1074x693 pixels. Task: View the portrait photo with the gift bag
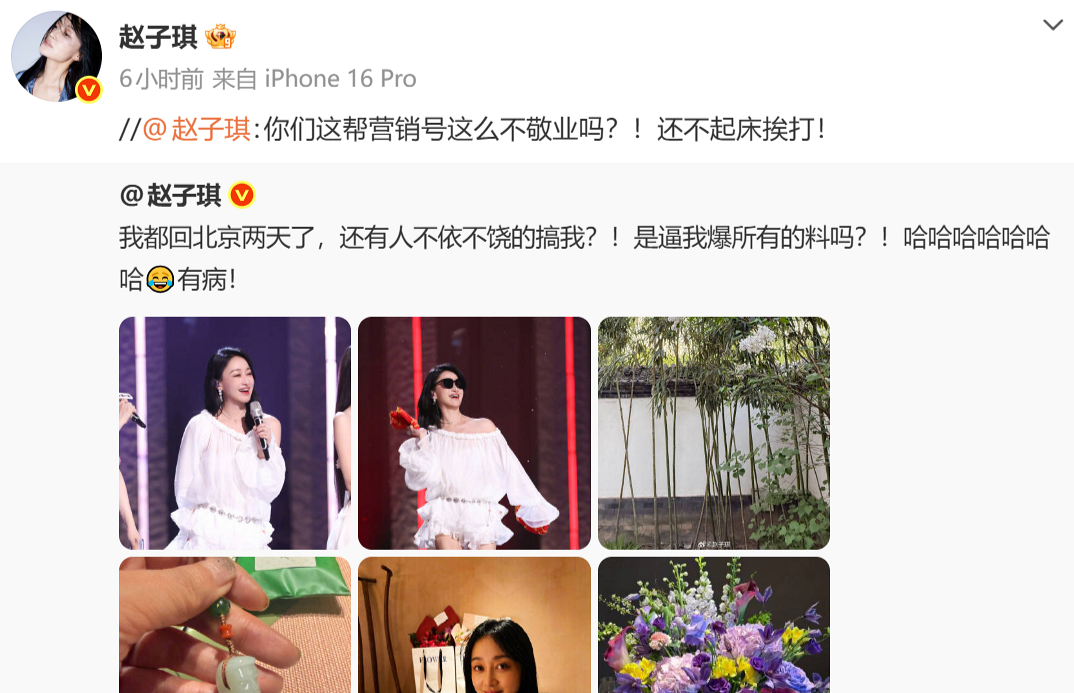click(474, 625)
